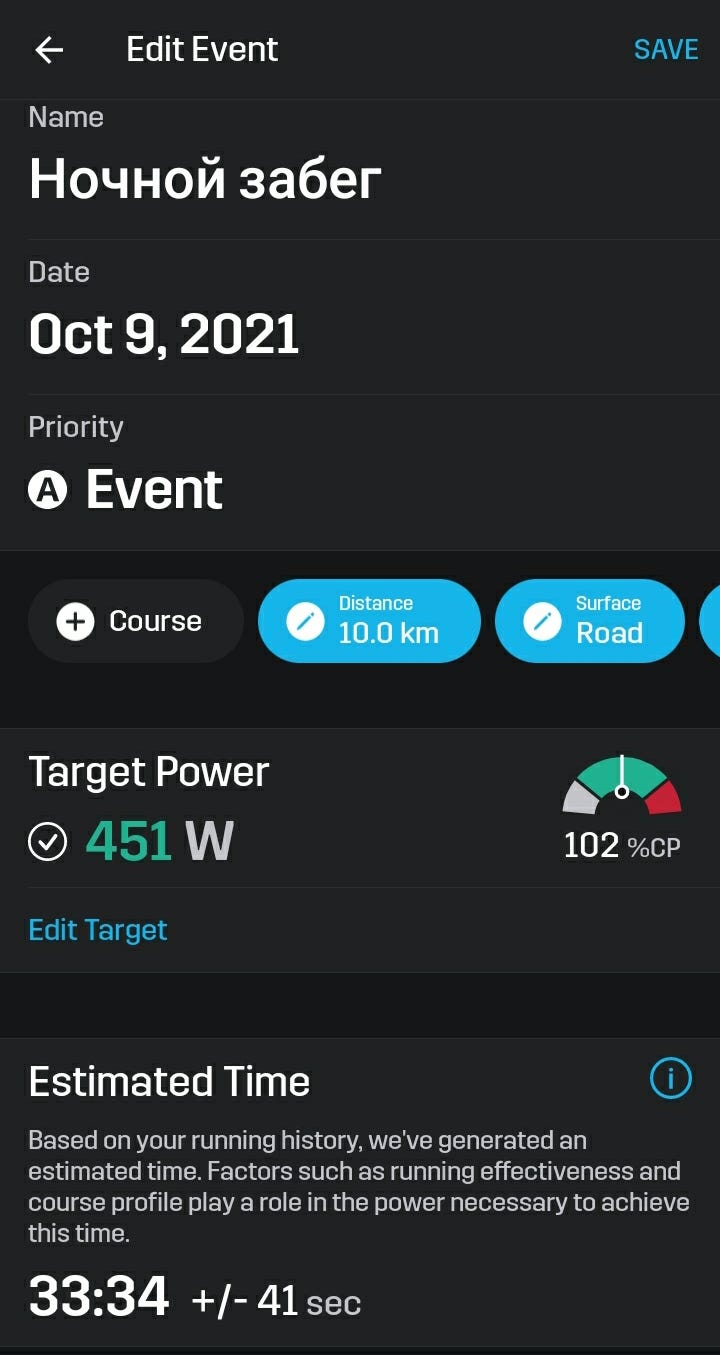Go back using the top arrow
The image size is (720, 1355).
pos(49,50)
